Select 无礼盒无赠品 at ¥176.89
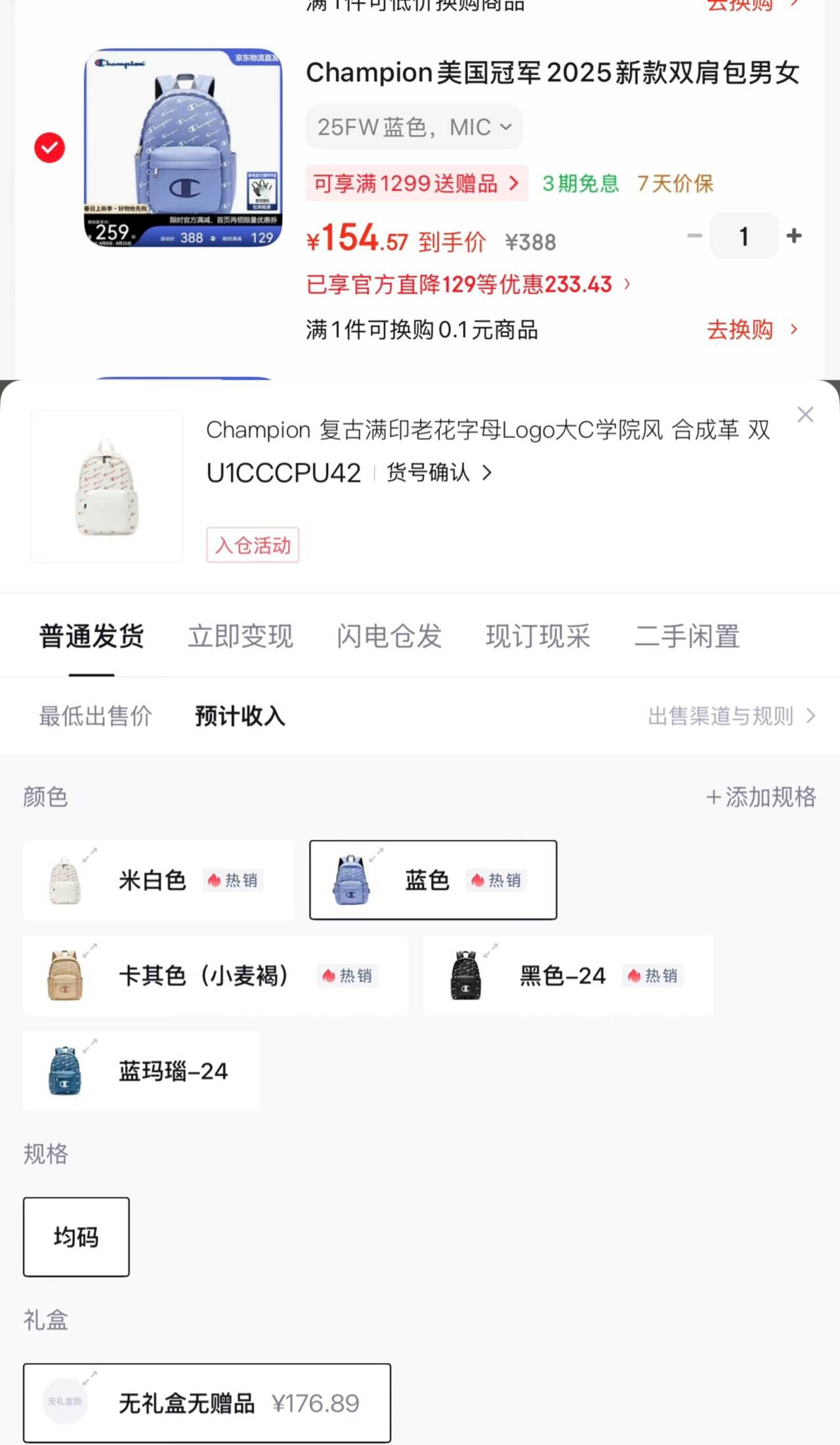 207,1403
